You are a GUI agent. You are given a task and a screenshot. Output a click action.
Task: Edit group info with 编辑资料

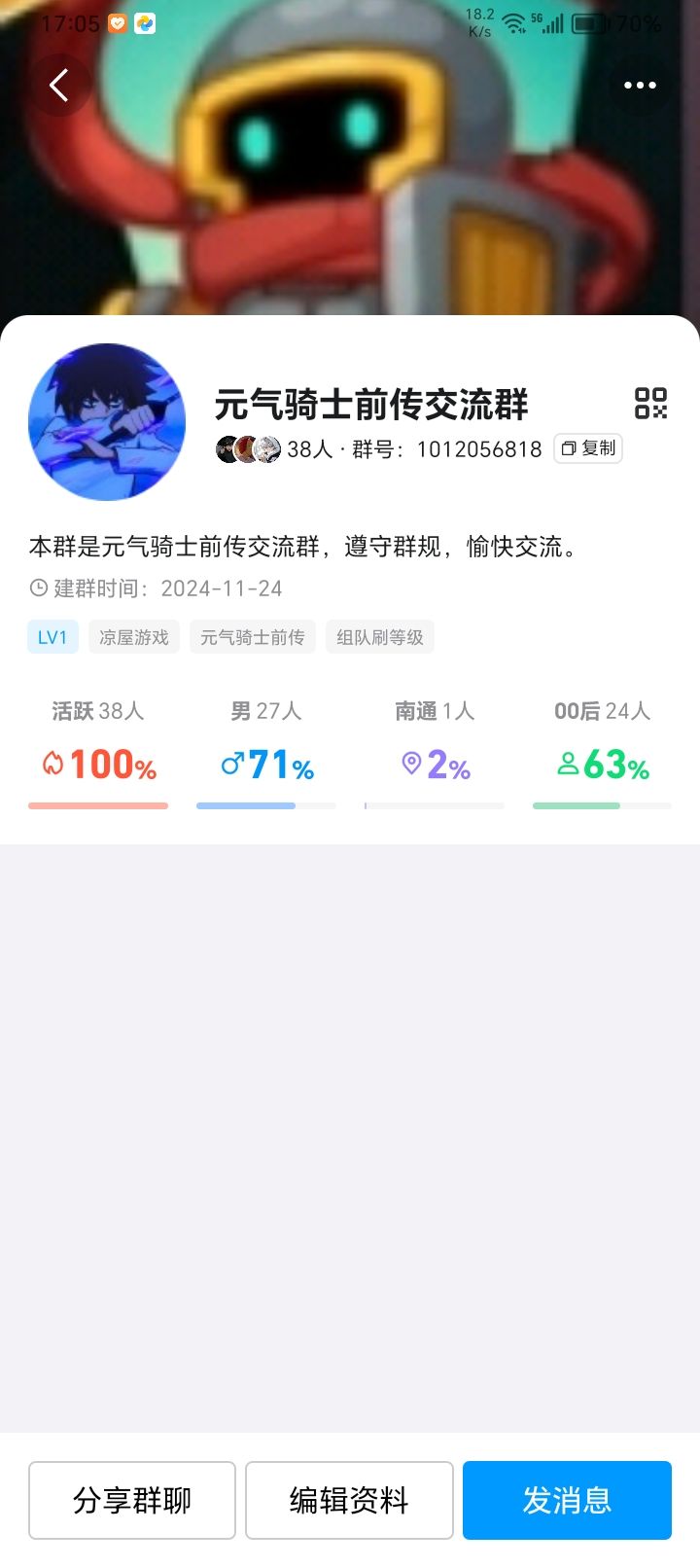349,1500
